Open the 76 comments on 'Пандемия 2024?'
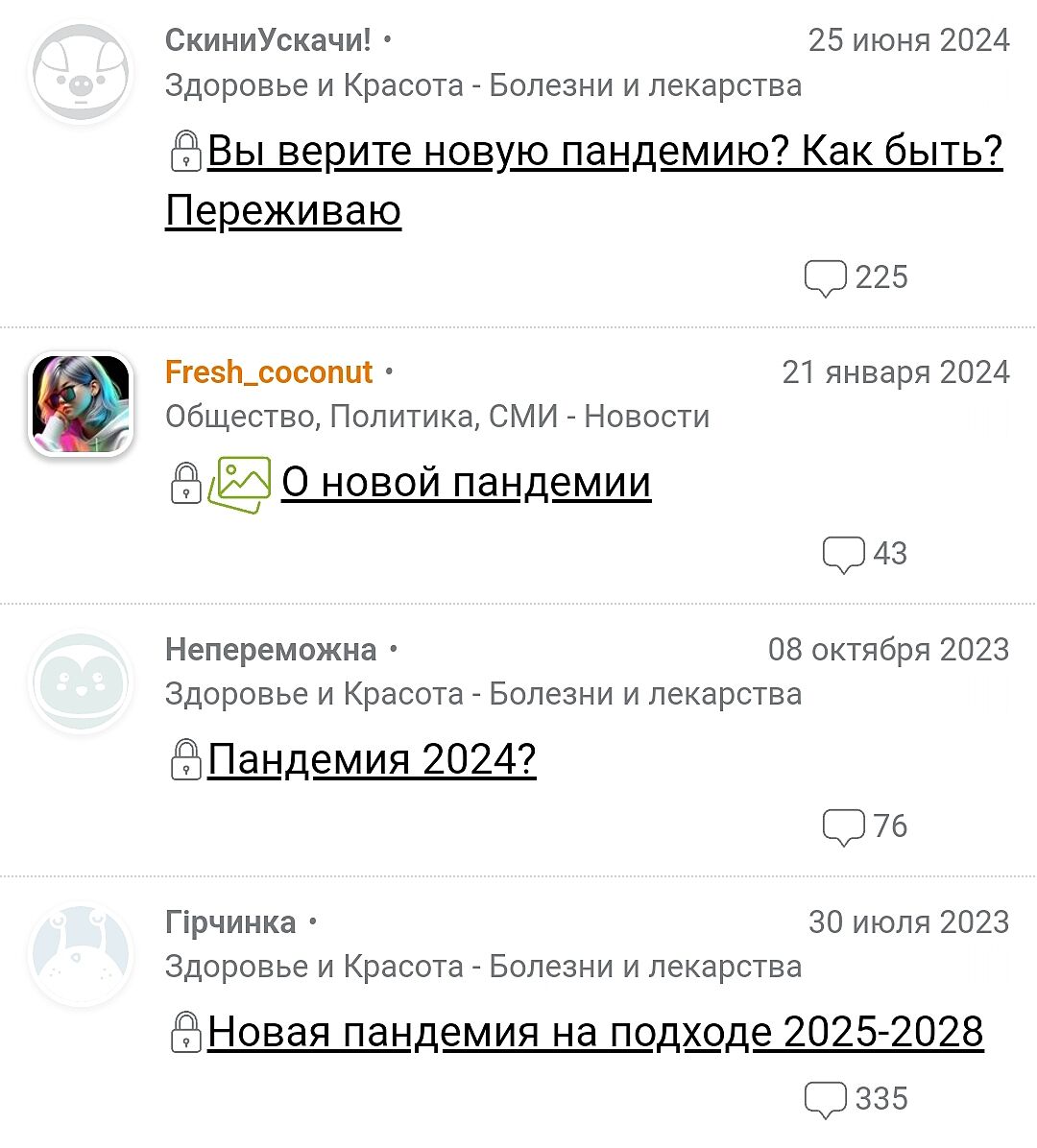1037x1148 pixels. point(865,826)
